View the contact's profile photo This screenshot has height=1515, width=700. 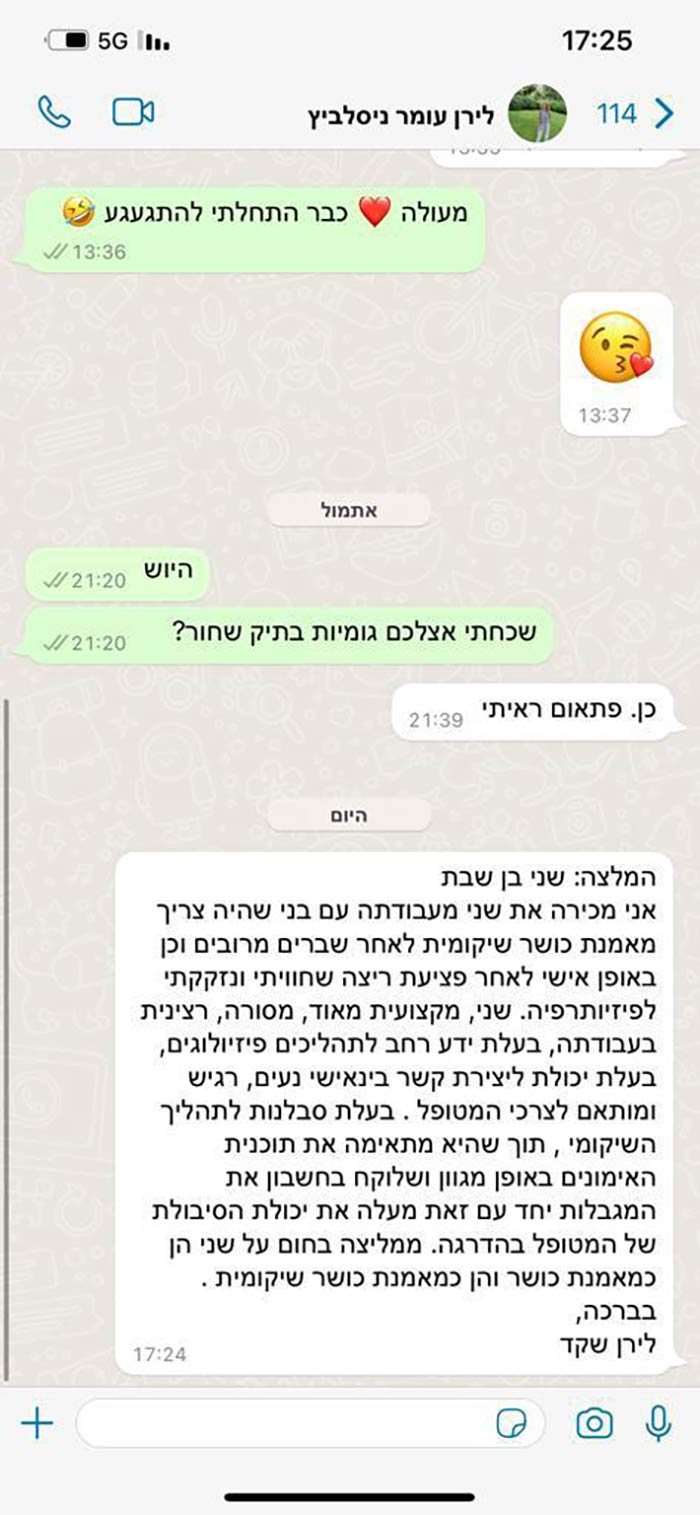(538, 113)
